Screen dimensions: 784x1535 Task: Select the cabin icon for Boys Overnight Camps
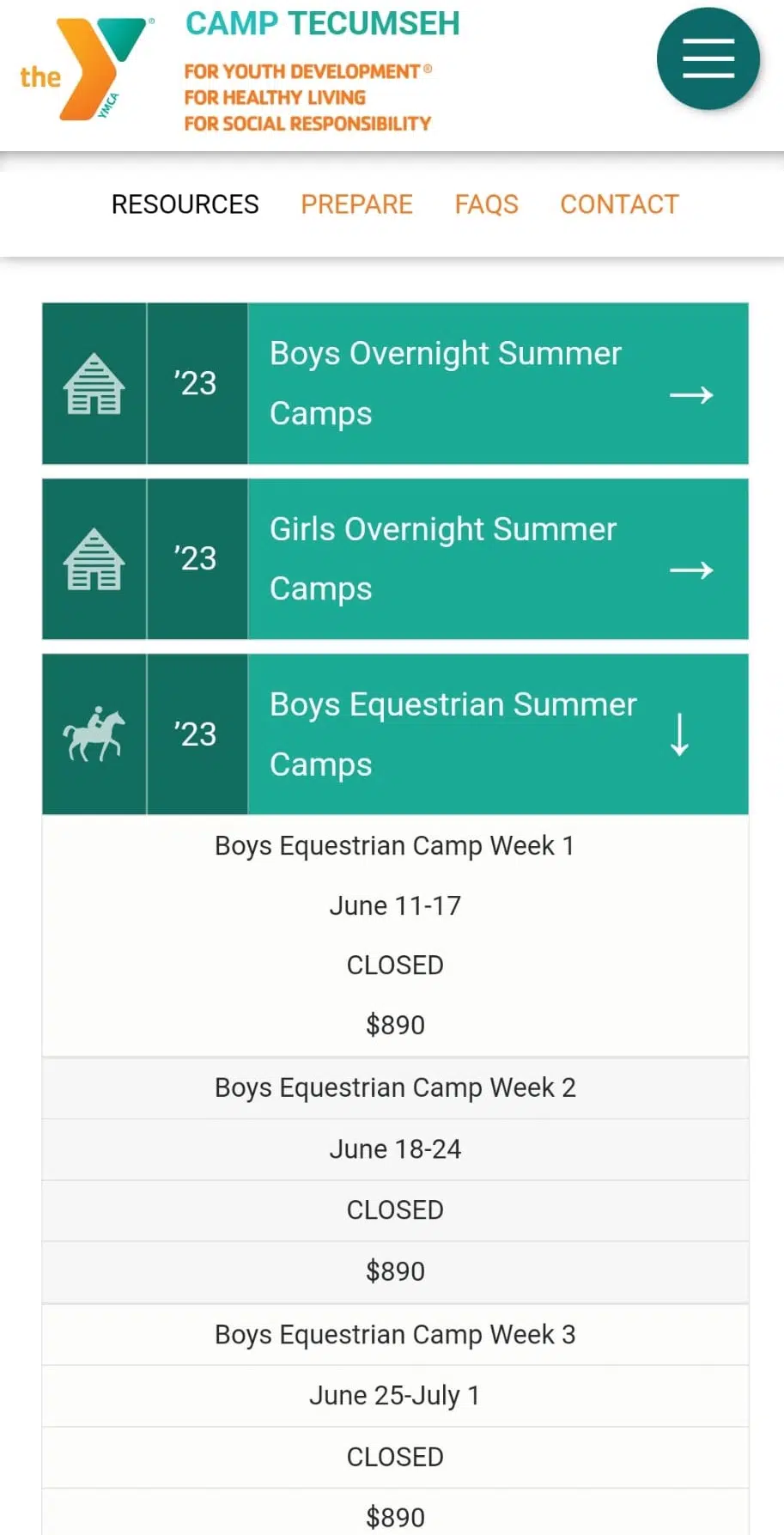coord(94,384)
